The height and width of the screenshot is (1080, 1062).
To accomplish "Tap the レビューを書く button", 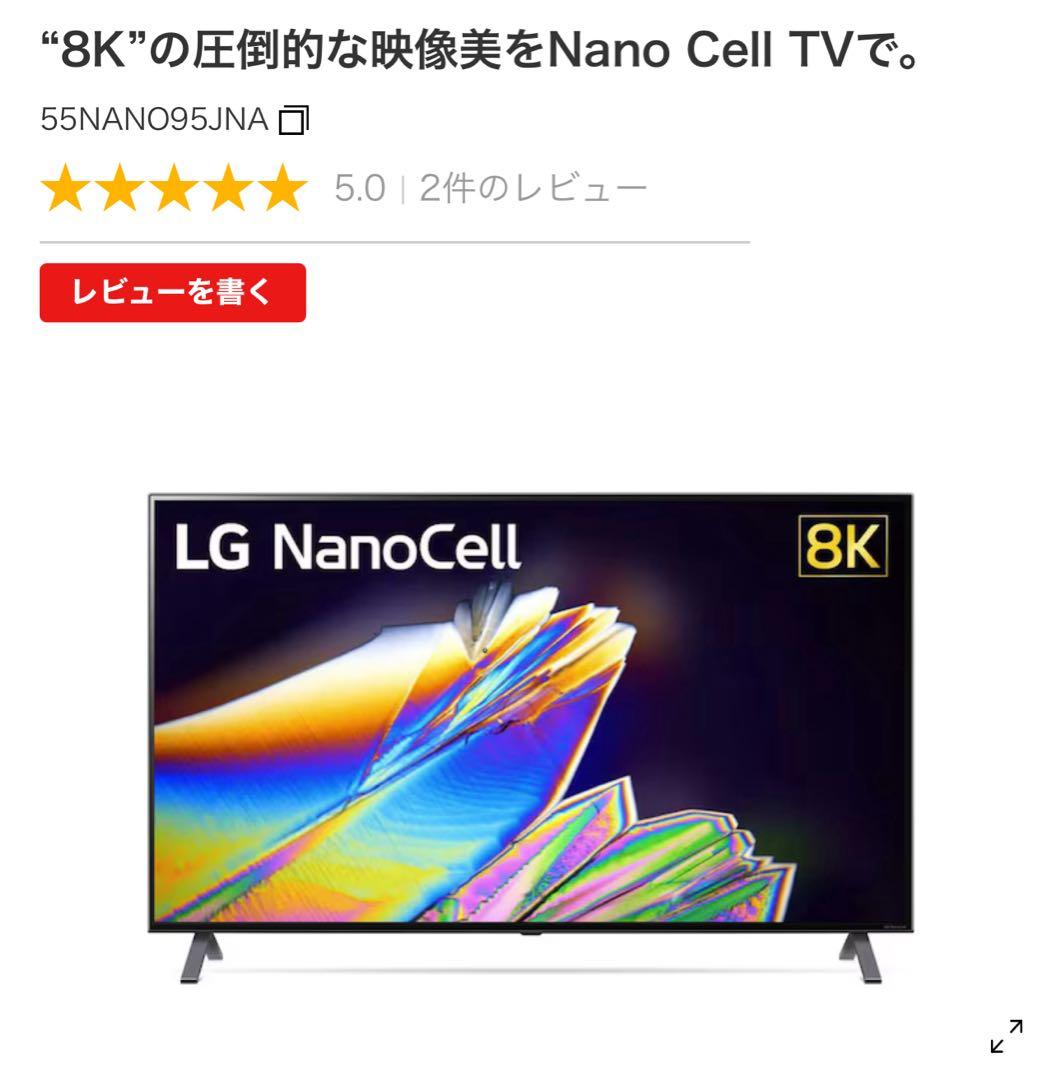I will 173,292.
